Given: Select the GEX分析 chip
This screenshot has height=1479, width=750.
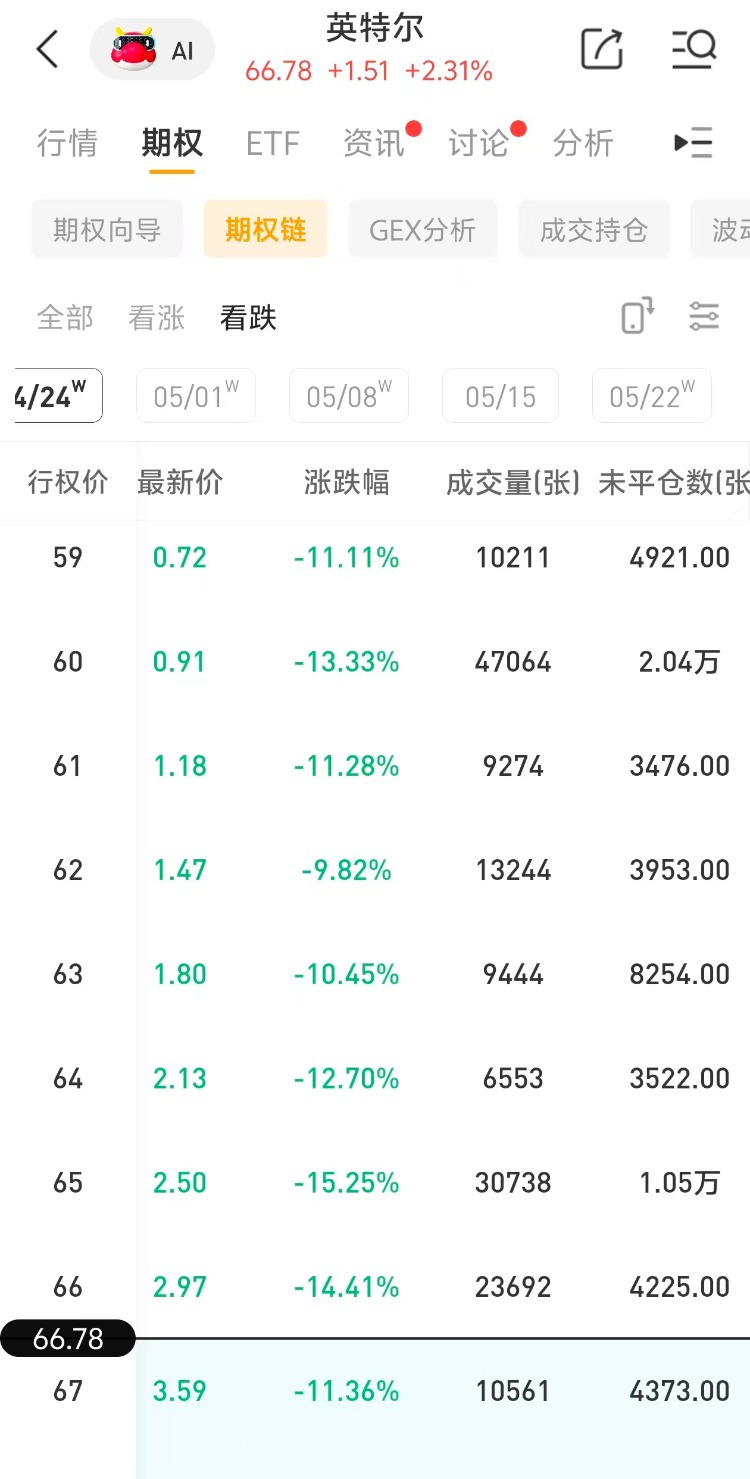Looking at the screenshot, I should (422, 230).
